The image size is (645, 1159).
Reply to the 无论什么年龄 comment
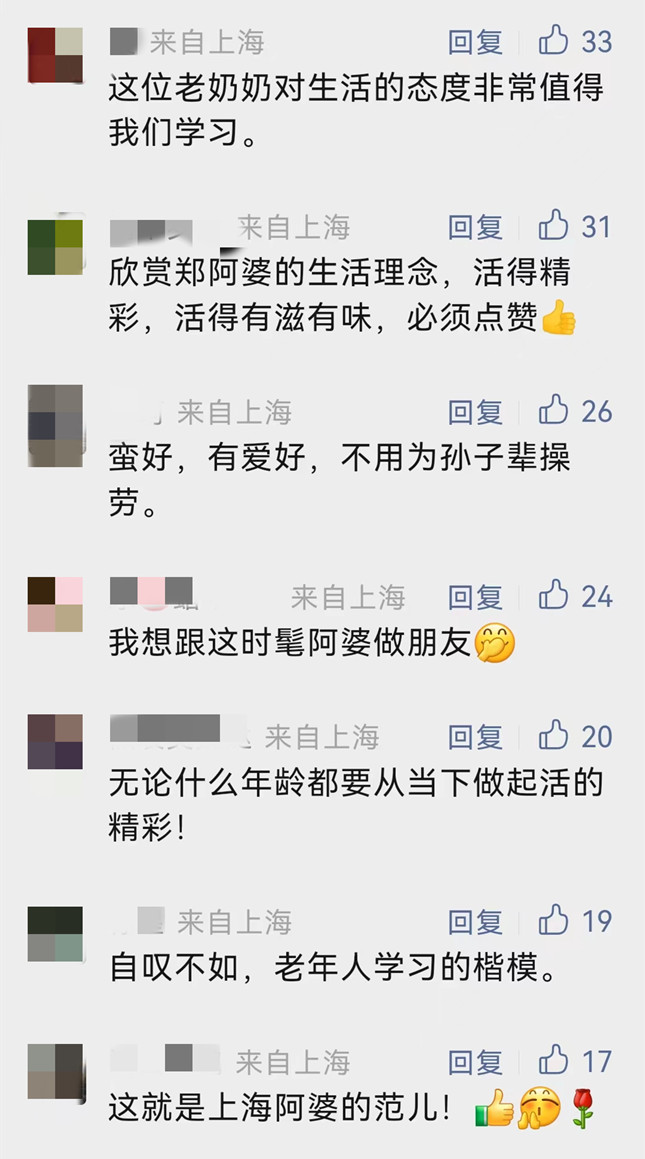[475, 737]
